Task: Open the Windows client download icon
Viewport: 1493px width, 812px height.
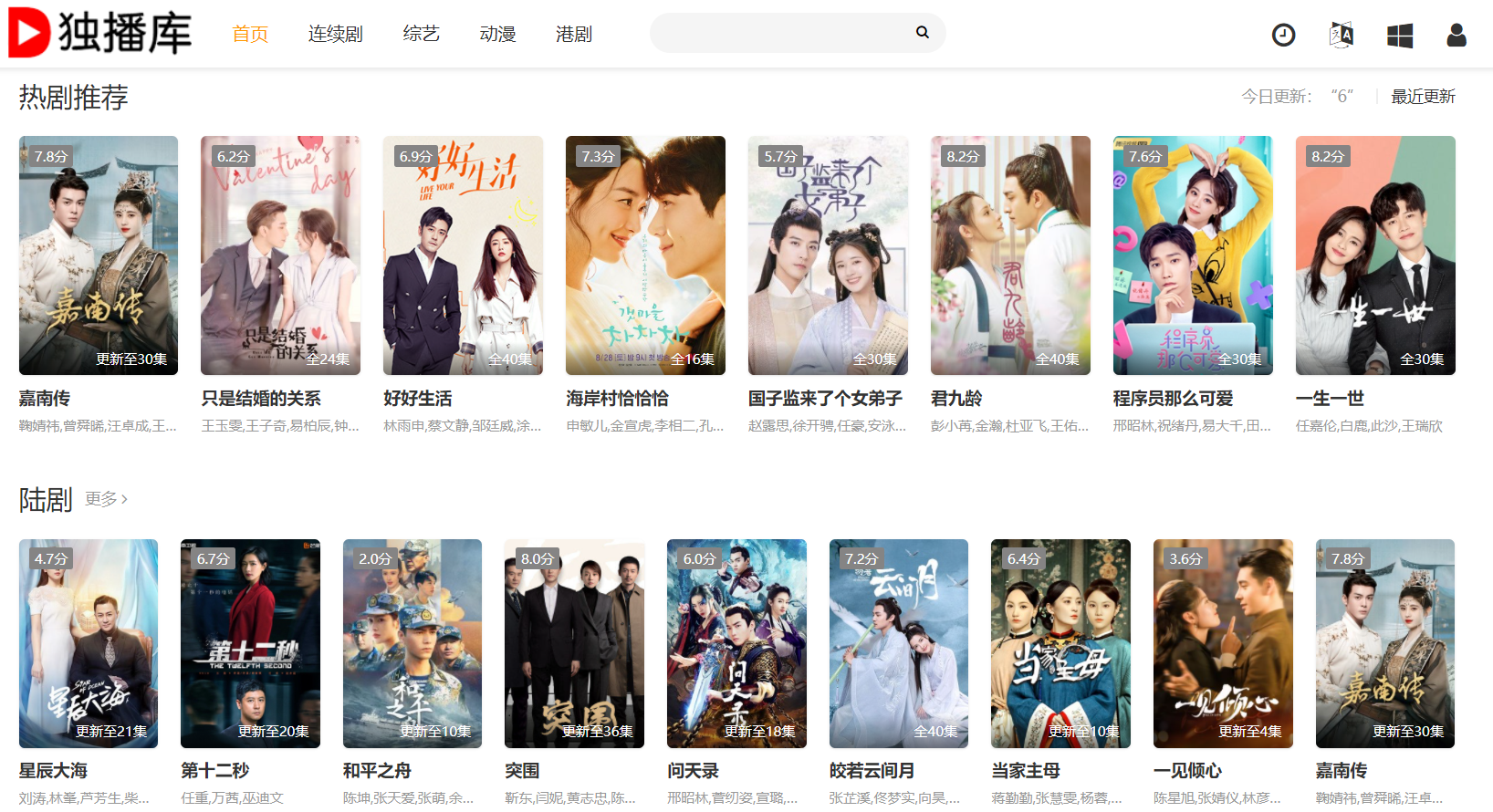Action: [1399, 36]
